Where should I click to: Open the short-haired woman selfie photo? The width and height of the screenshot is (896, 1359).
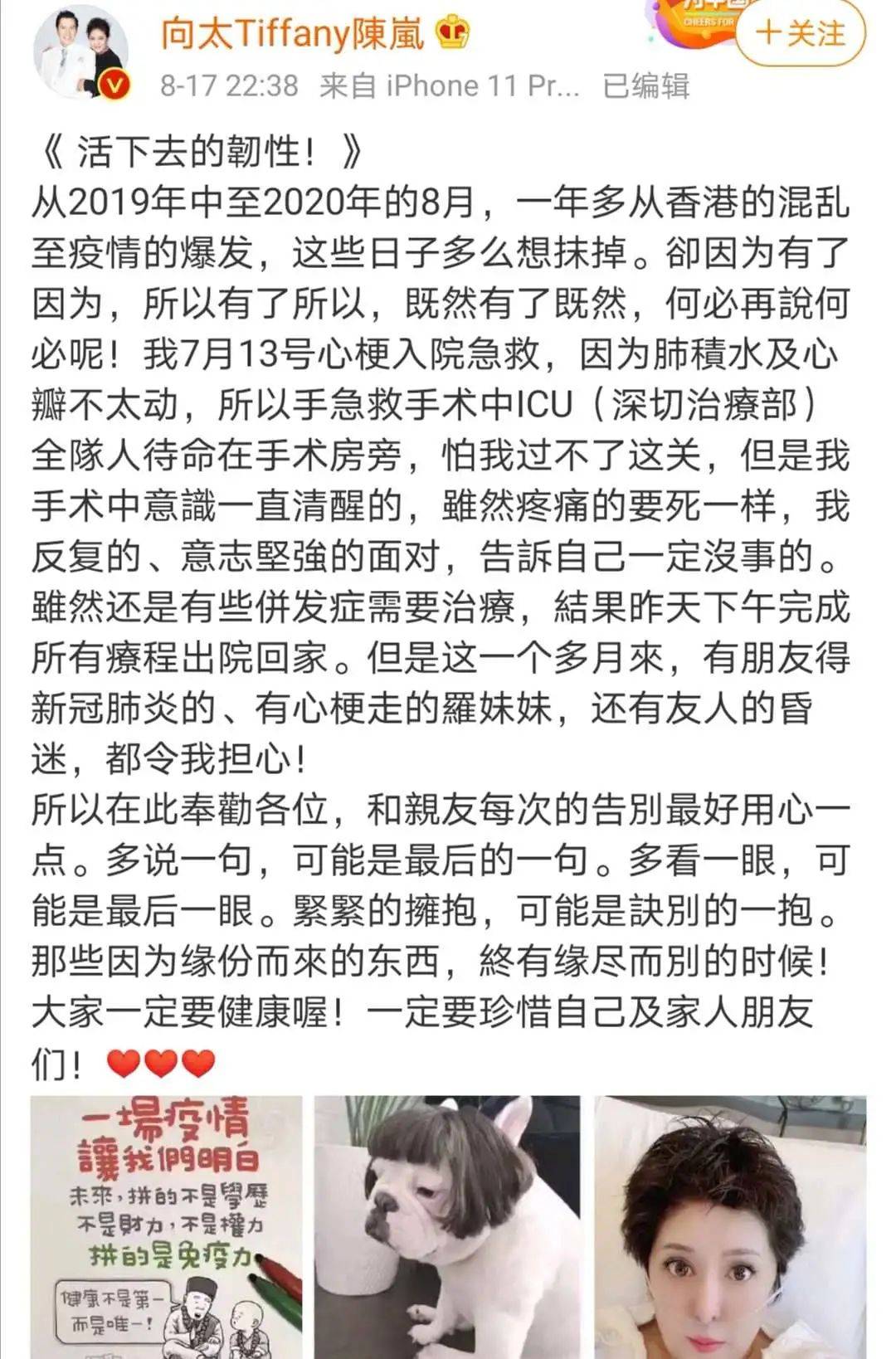(x=730, y=1226)
